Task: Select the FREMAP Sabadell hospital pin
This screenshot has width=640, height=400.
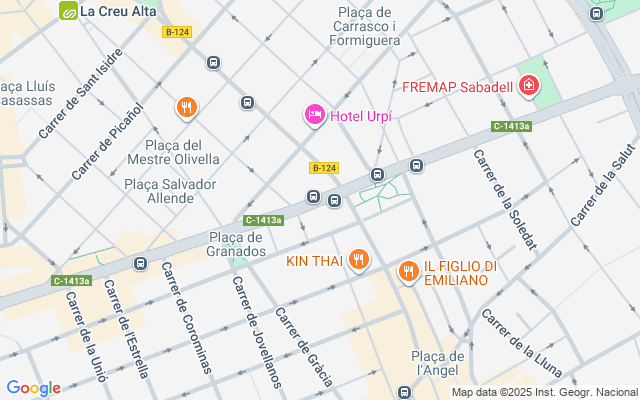Action: pos(528,87)
